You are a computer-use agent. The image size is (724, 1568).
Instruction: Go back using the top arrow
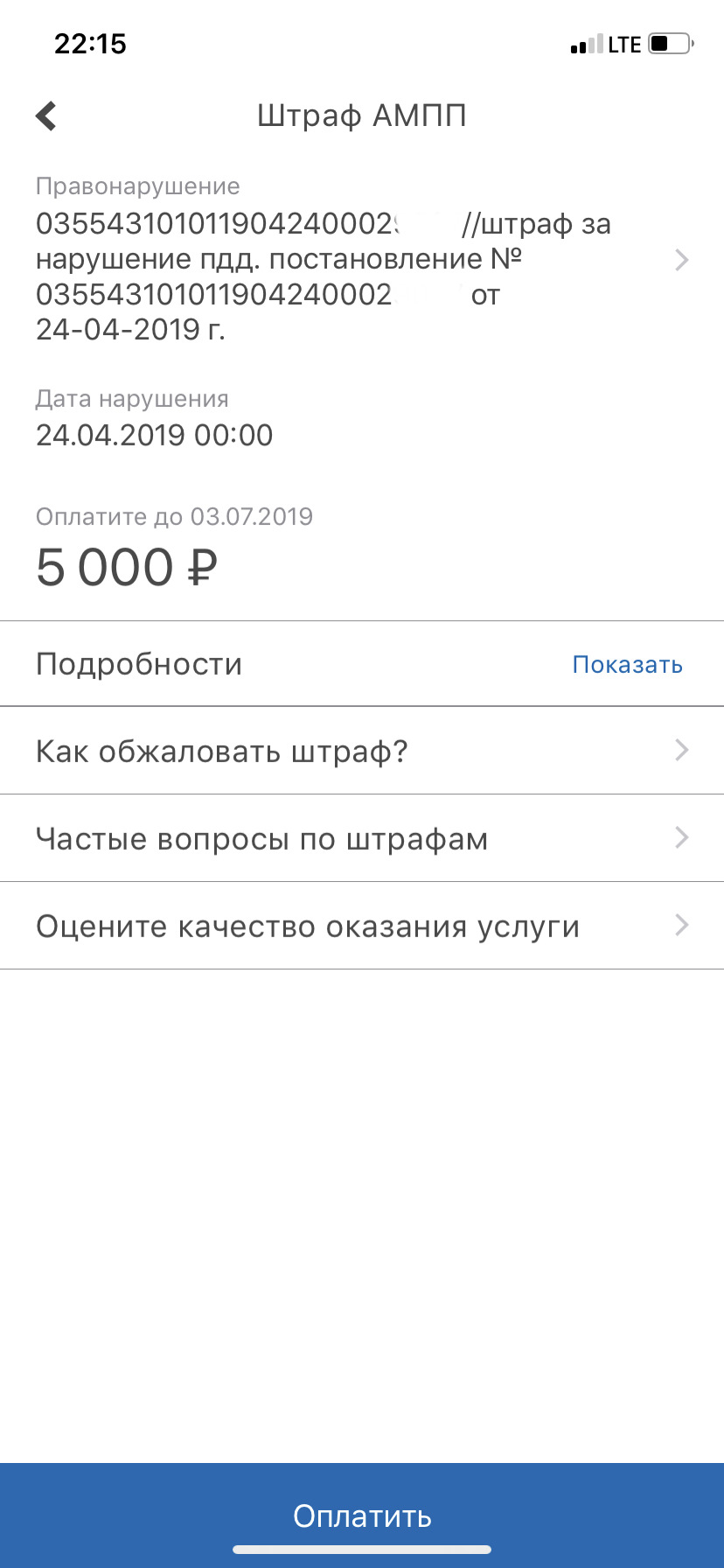[46, 115]
